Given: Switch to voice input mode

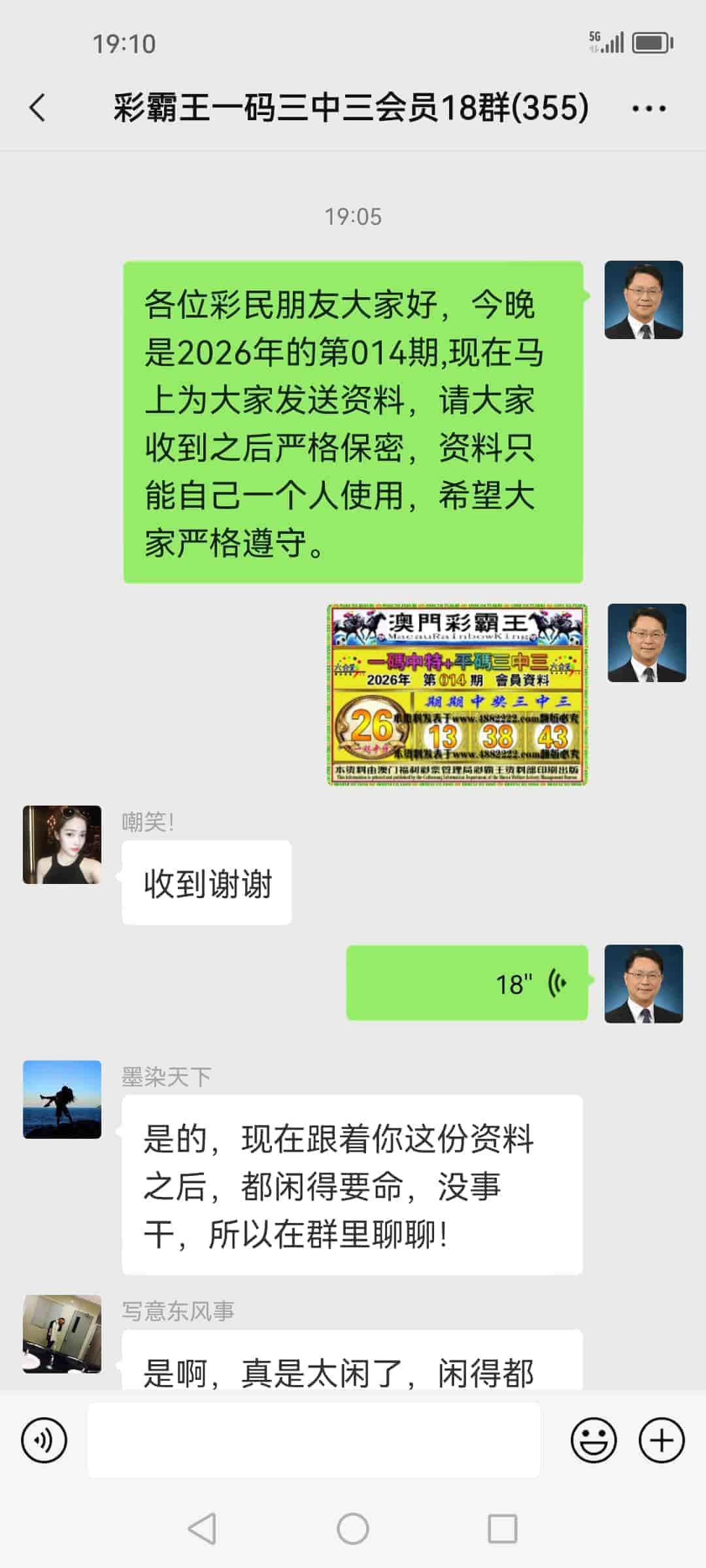Looking at the screenshot, I should pyautogui.click(x=44, y=1439).
